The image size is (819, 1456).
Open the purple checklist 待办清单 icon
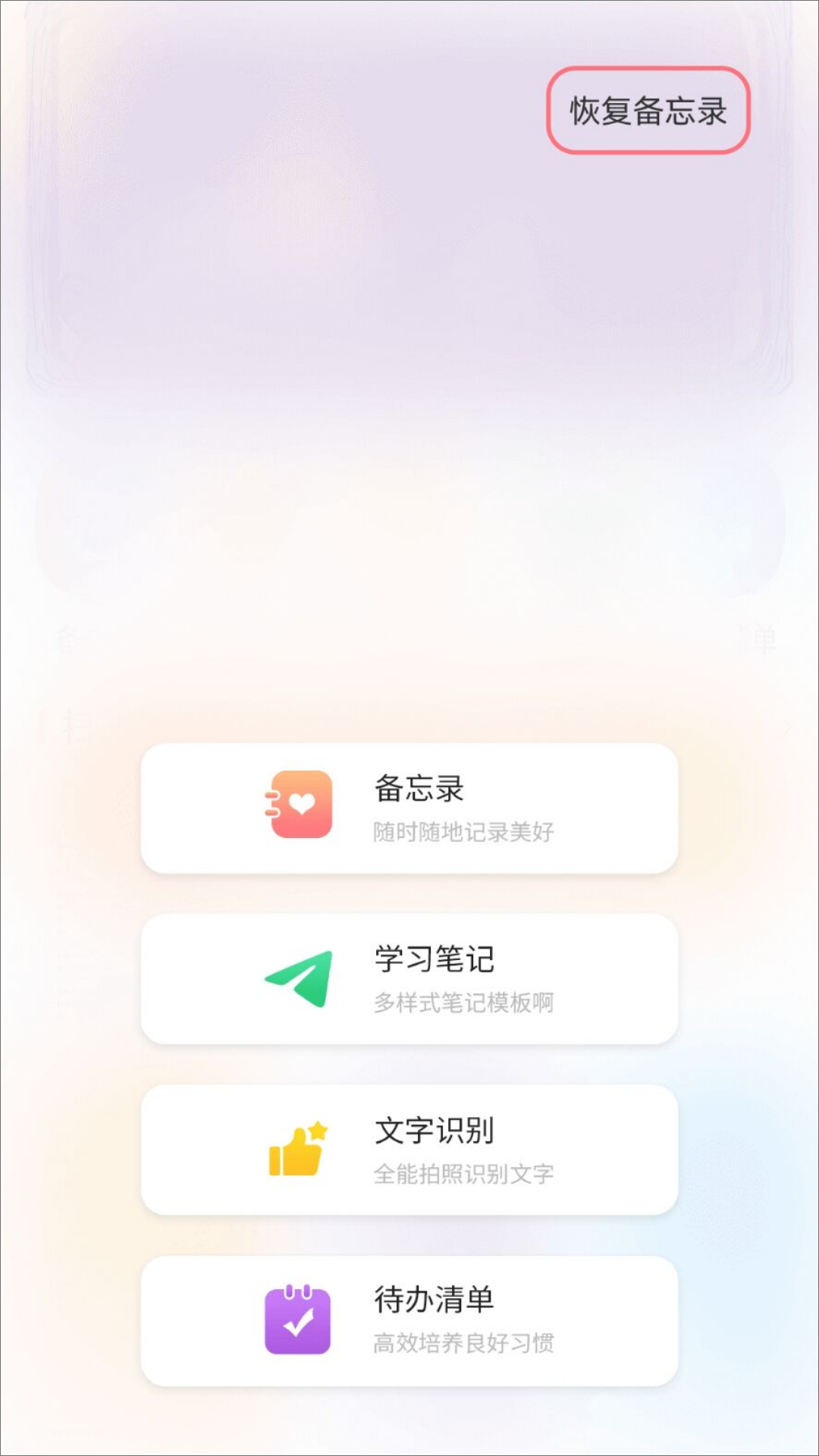coord(299,1321)
